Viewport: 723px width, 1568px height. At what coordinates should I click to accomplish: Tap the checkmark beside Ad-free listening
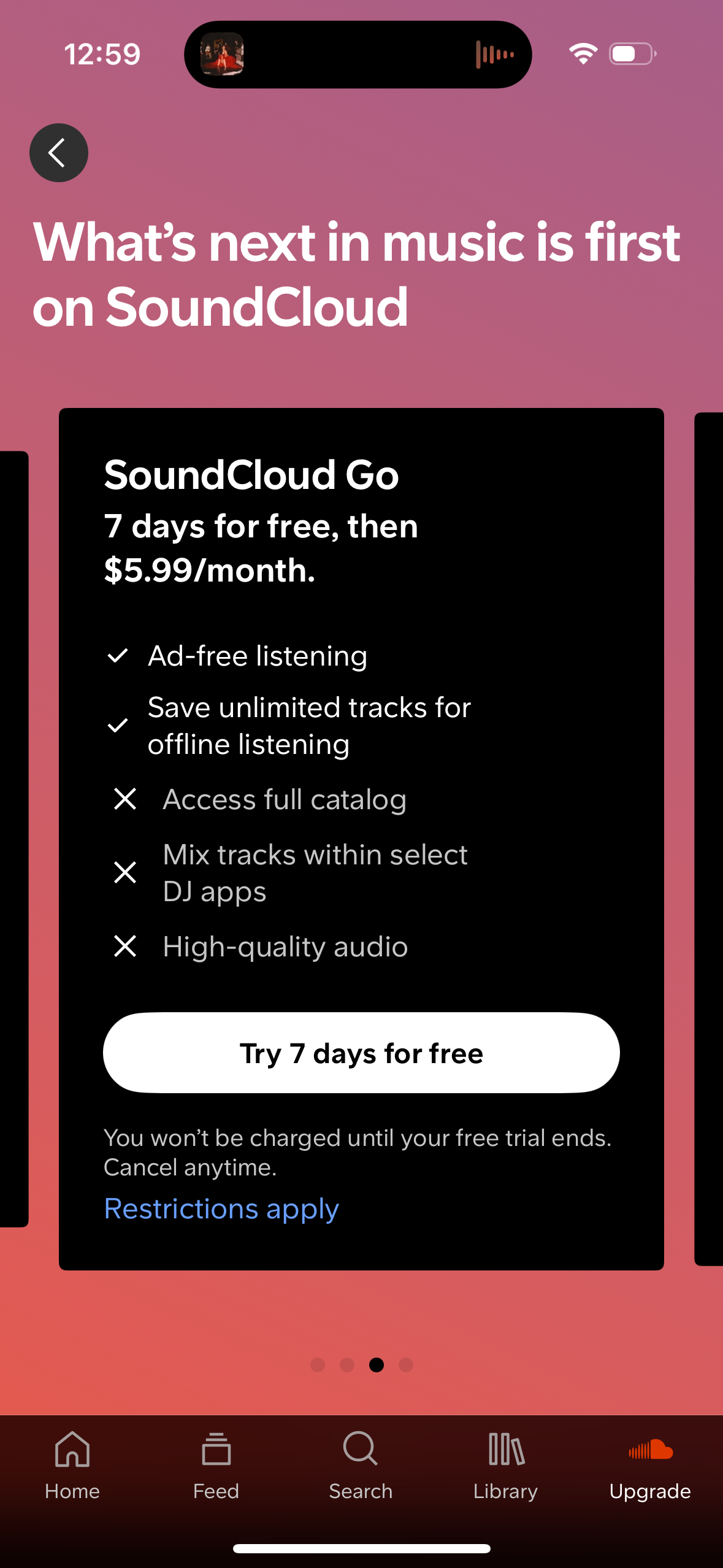pos(118,655)
